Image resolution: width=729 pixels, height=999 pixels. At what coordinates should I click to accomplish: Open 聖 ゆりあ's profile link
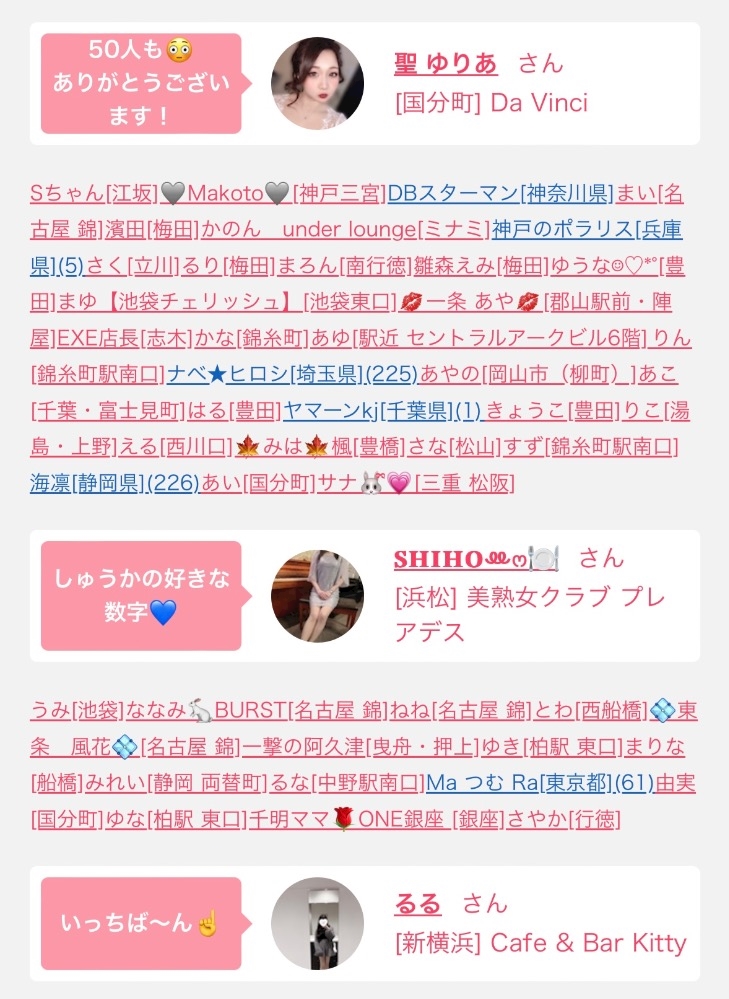click(445, 64)
